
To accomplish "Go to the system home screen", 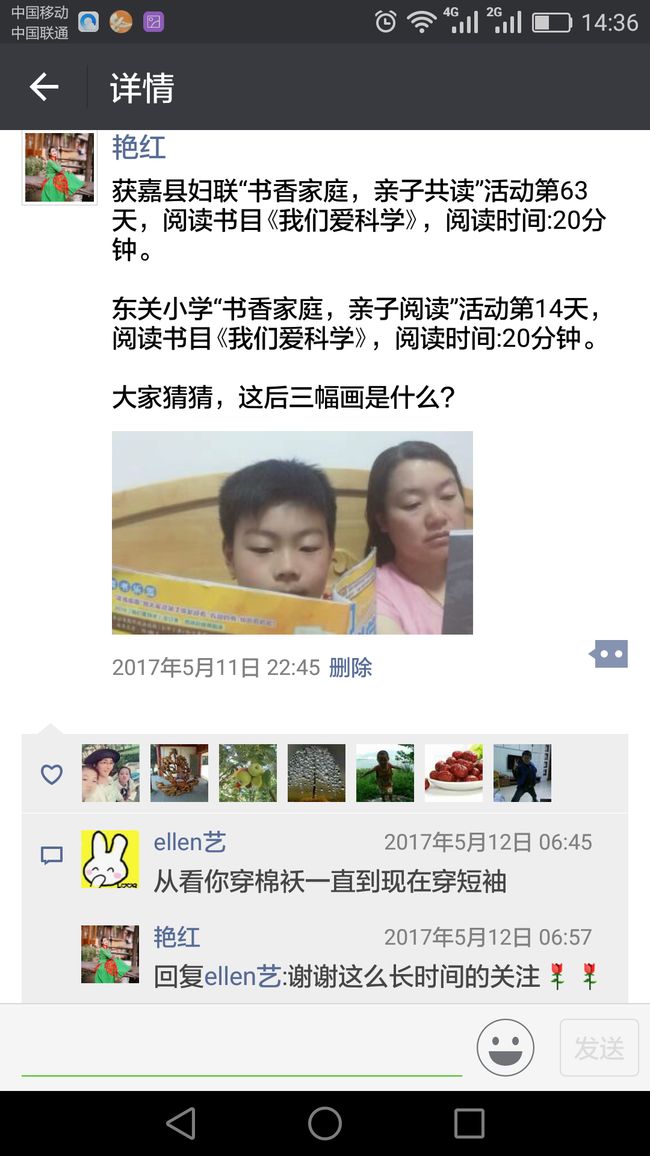I will click(x=325, y=1124).
